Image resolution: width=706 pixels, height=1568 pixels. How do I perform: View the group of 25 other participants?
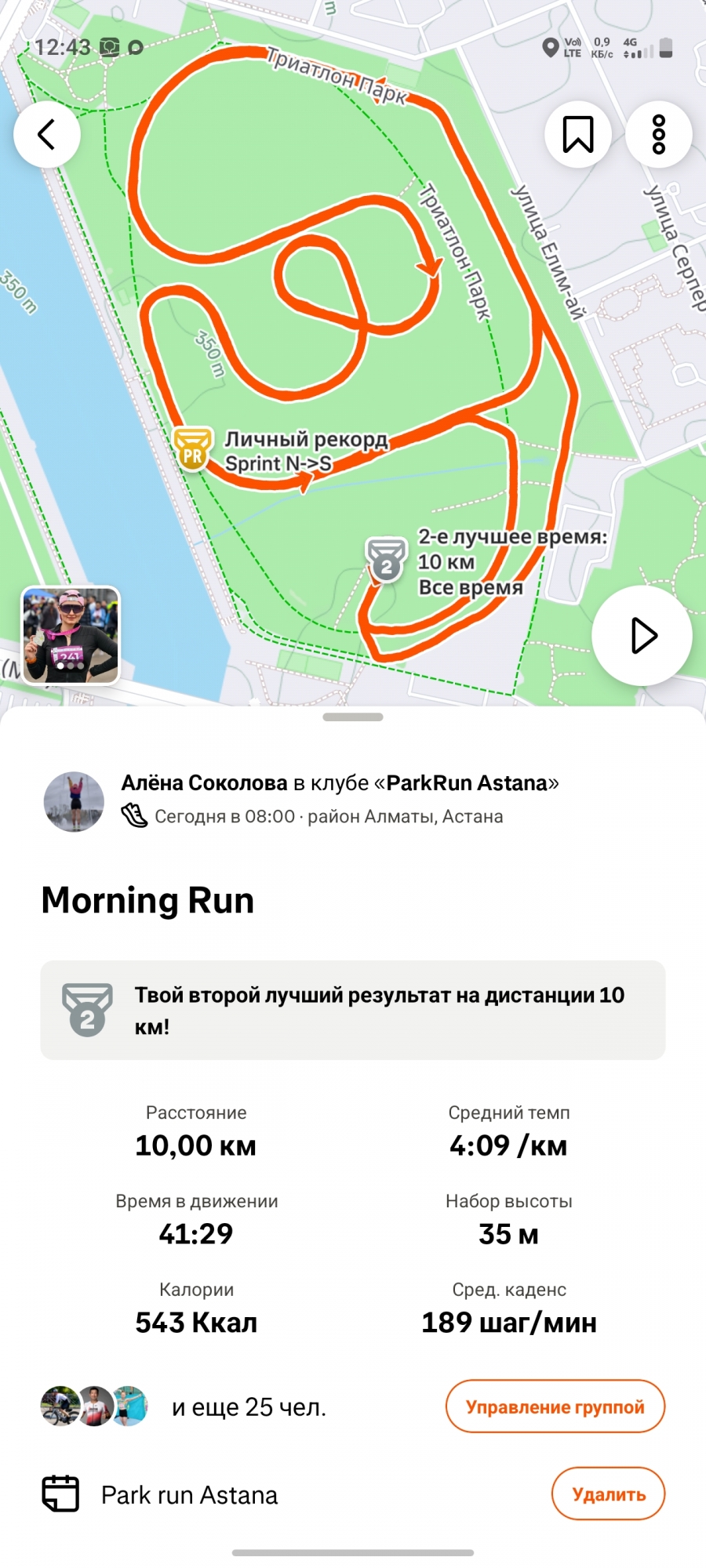click(x=249, y=1407)
